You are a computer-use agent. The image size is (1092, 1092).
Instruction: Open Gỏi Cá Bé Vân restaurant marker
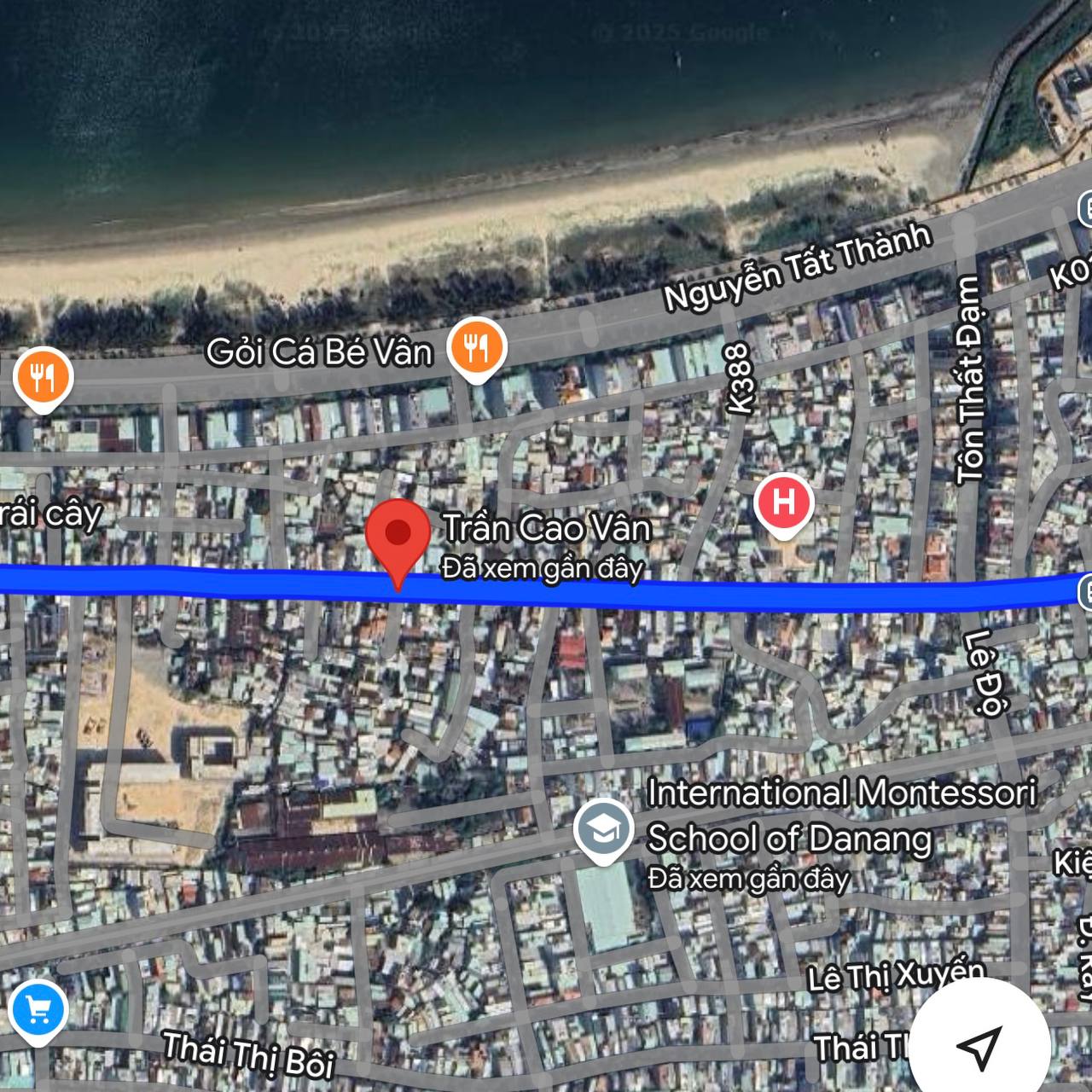(479, 348)
